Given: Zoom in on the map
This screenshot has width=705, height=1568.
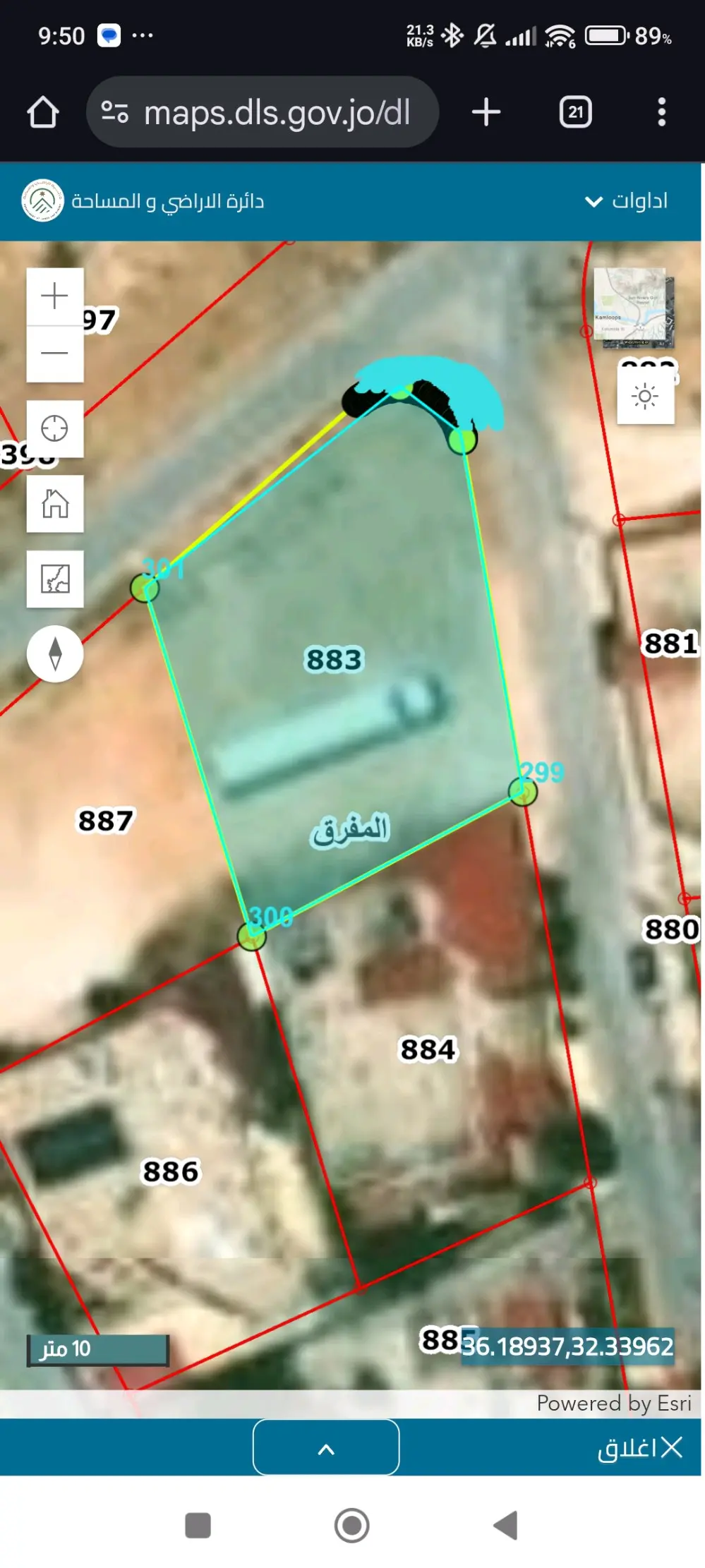Looking at the screenshot, I should point(55,296).
